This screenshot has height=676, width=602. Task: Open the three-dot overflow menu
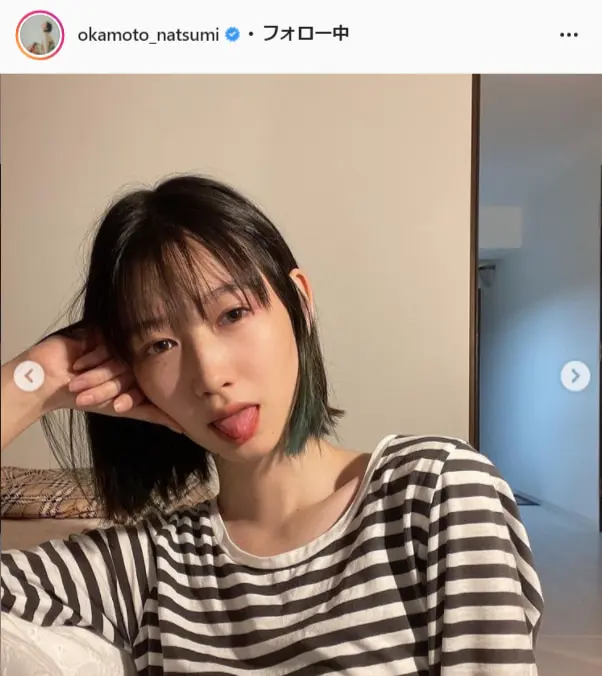tap(568, 35)
